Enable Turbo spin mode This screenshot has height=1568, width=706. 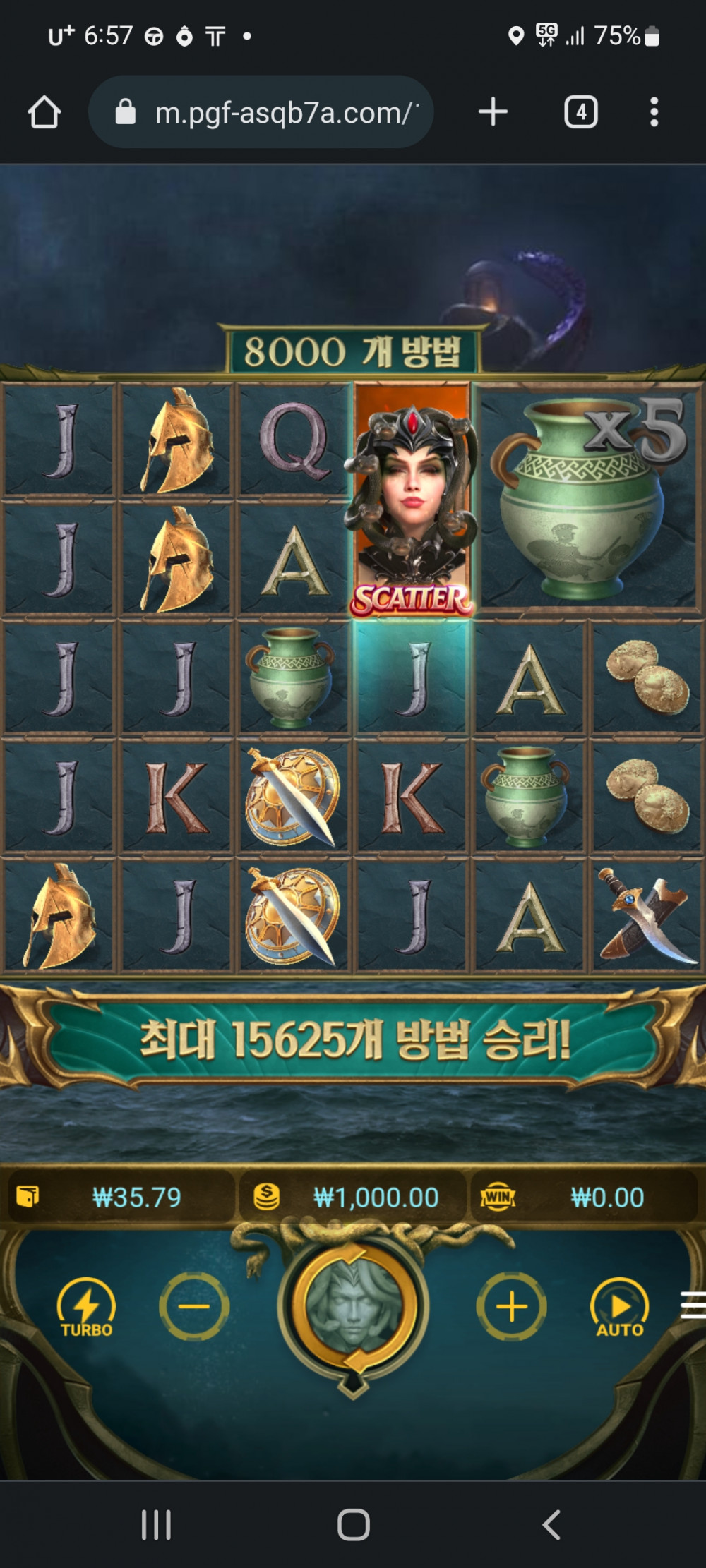coord(86,1308)
